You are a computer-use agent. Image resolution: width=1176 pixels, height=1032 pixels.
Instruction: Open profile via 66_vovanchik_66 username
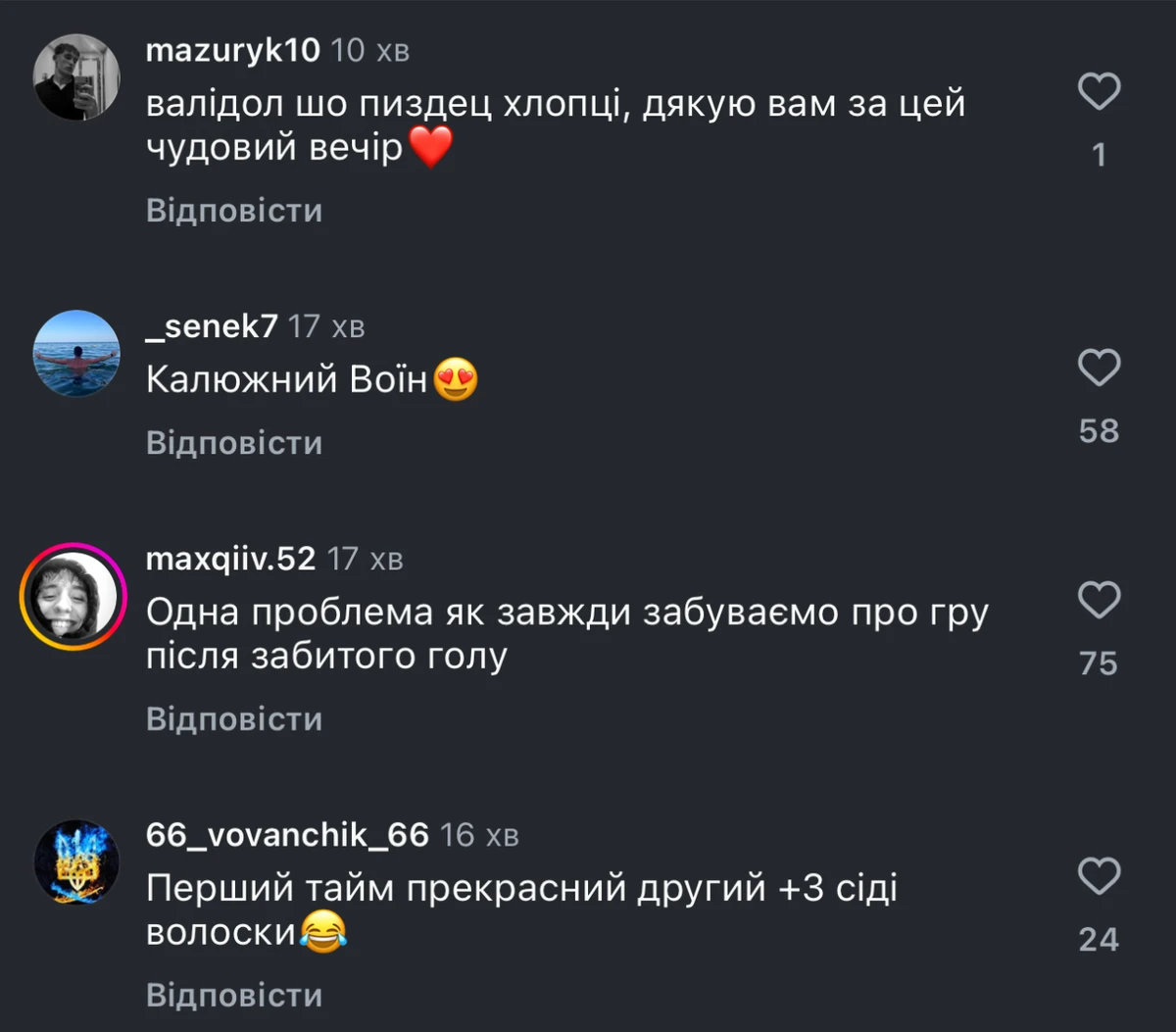pyautogui.click(x=287, y=835)
